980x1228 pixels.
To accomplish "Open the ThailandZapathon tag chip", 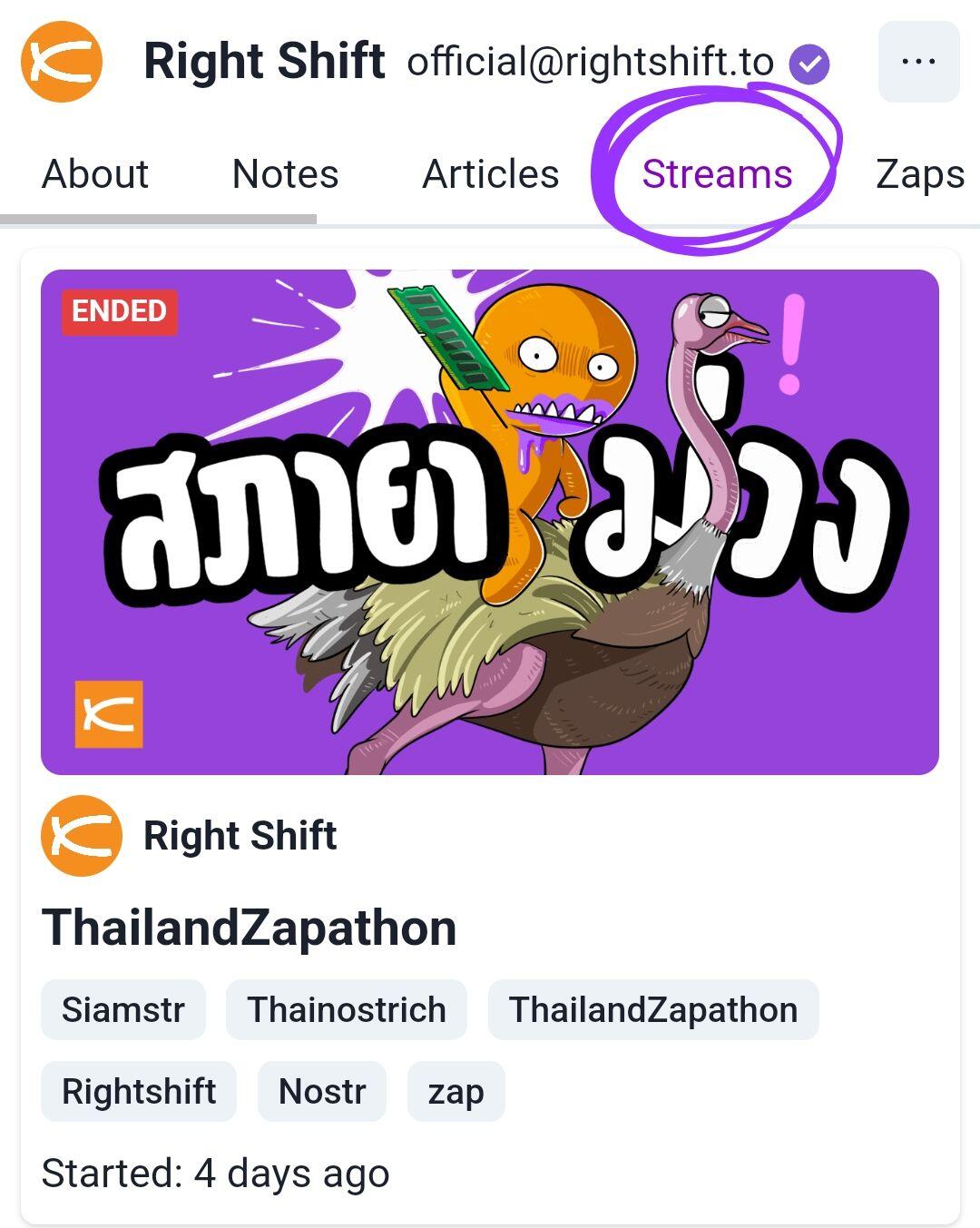I will tap(653, 1009).
